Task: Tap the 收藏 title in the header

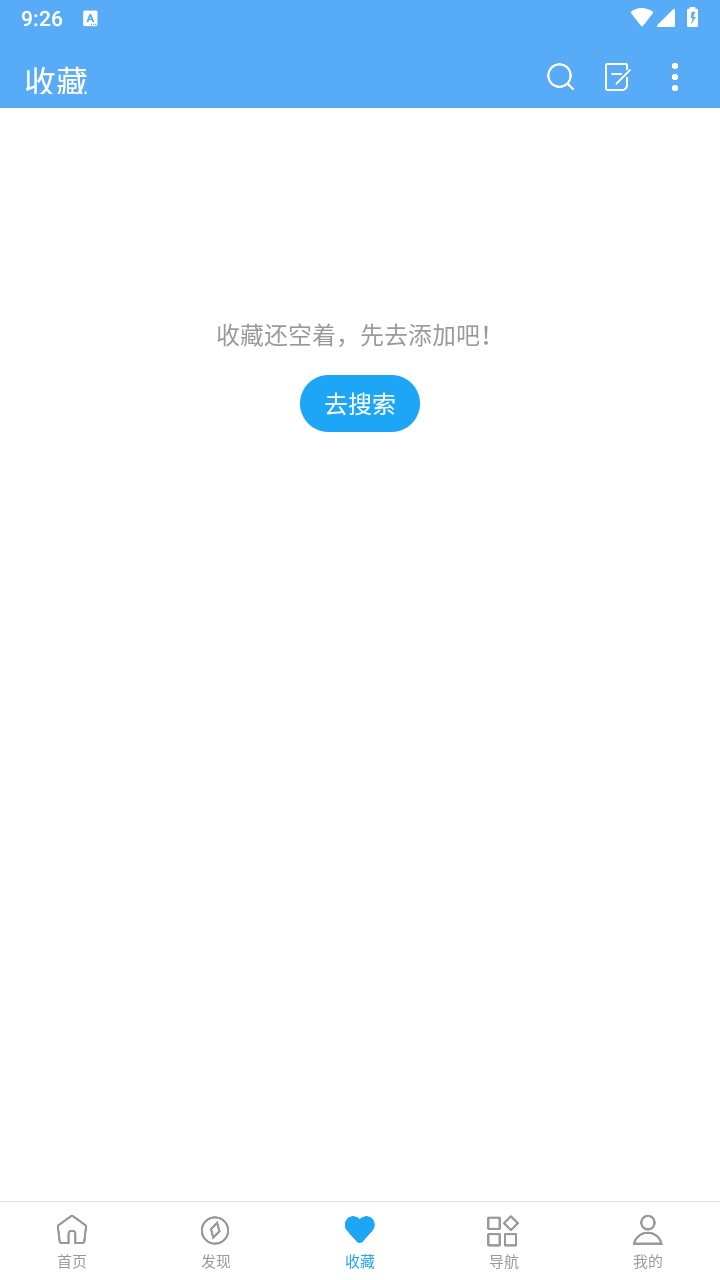Action: tap(54, 78)
